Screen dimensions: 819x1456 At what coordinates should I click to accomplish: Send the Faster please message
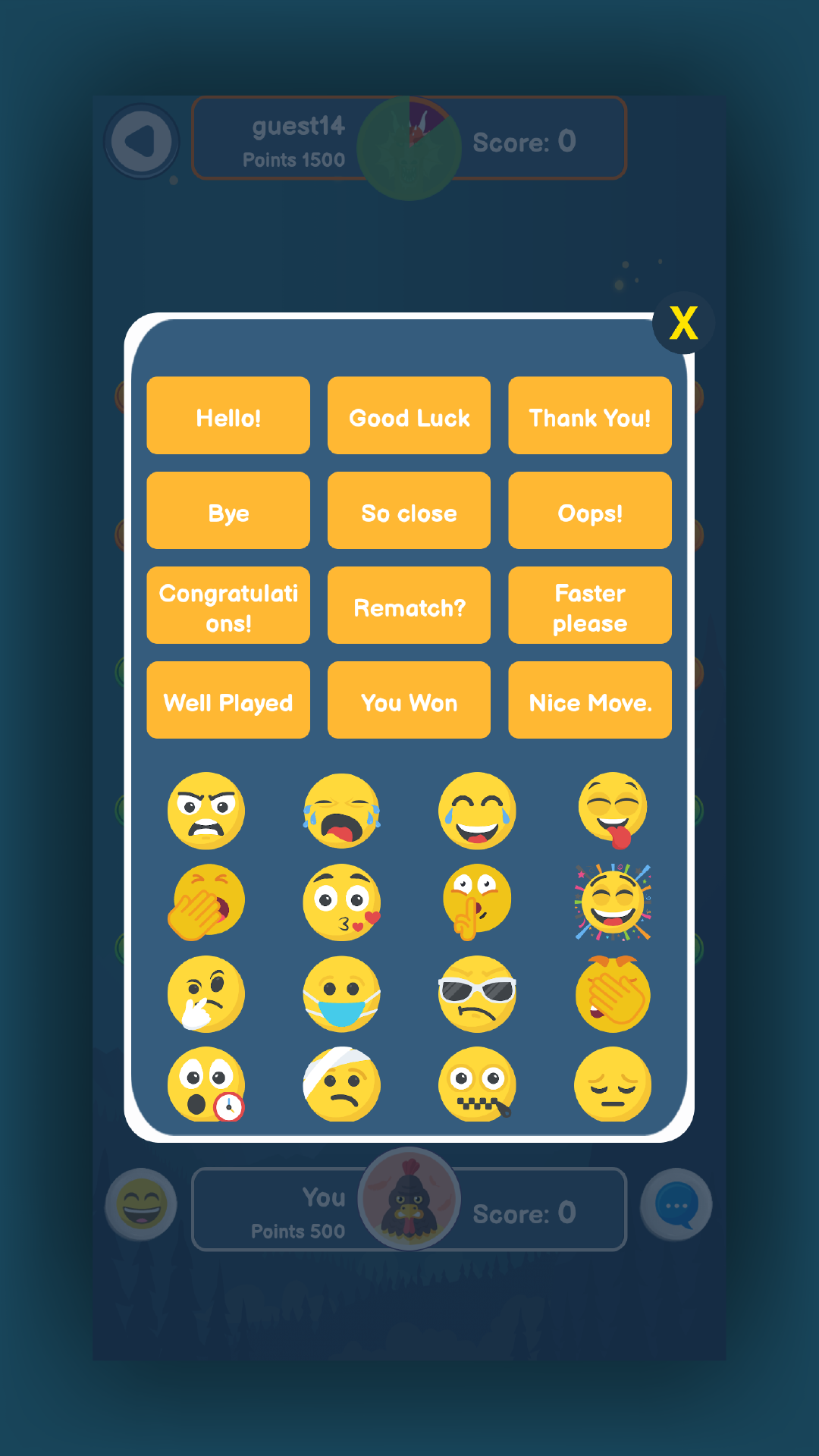(x=589, y=606)
